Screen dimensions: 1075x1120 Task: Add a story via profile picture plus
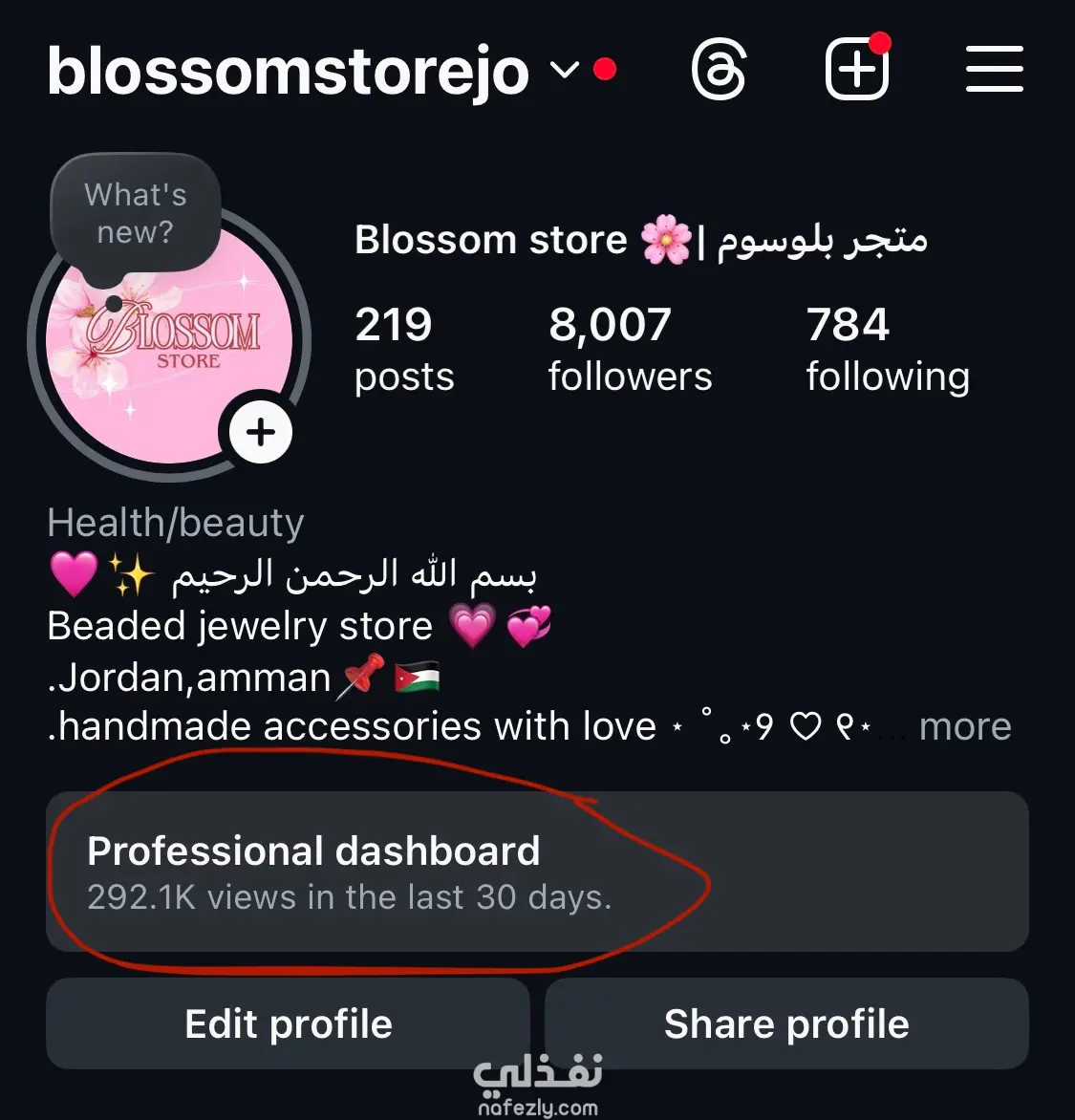click(260, 432)
